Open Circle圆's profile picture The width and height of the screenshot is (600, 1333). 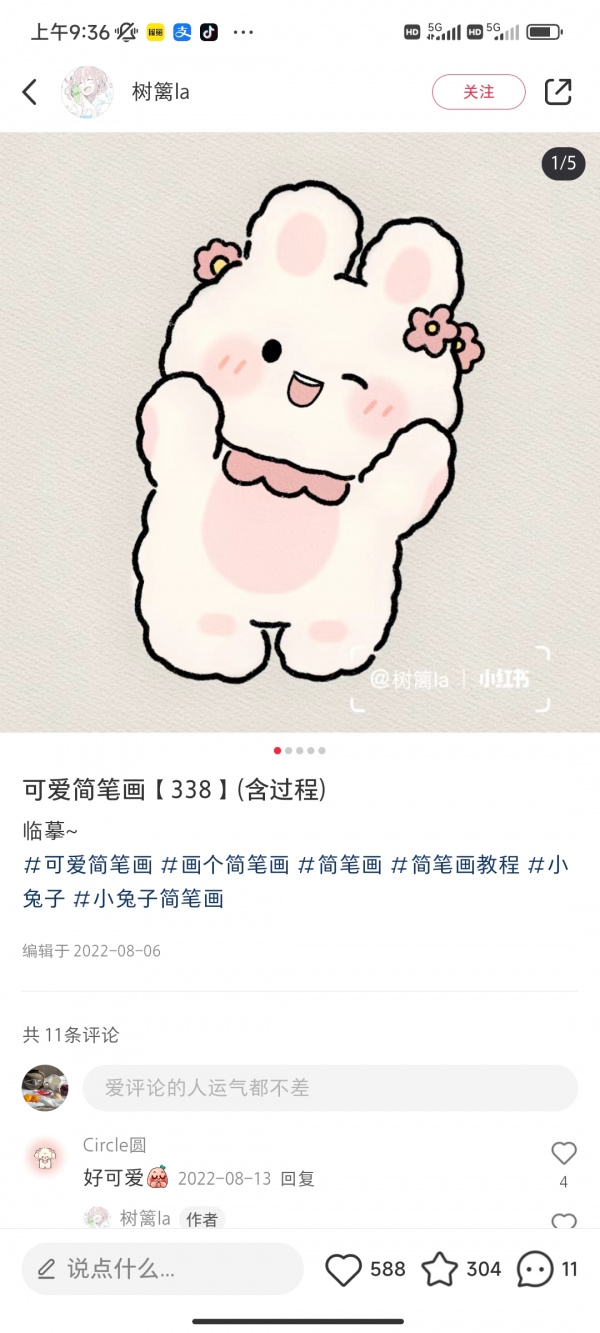[45, 1158]
